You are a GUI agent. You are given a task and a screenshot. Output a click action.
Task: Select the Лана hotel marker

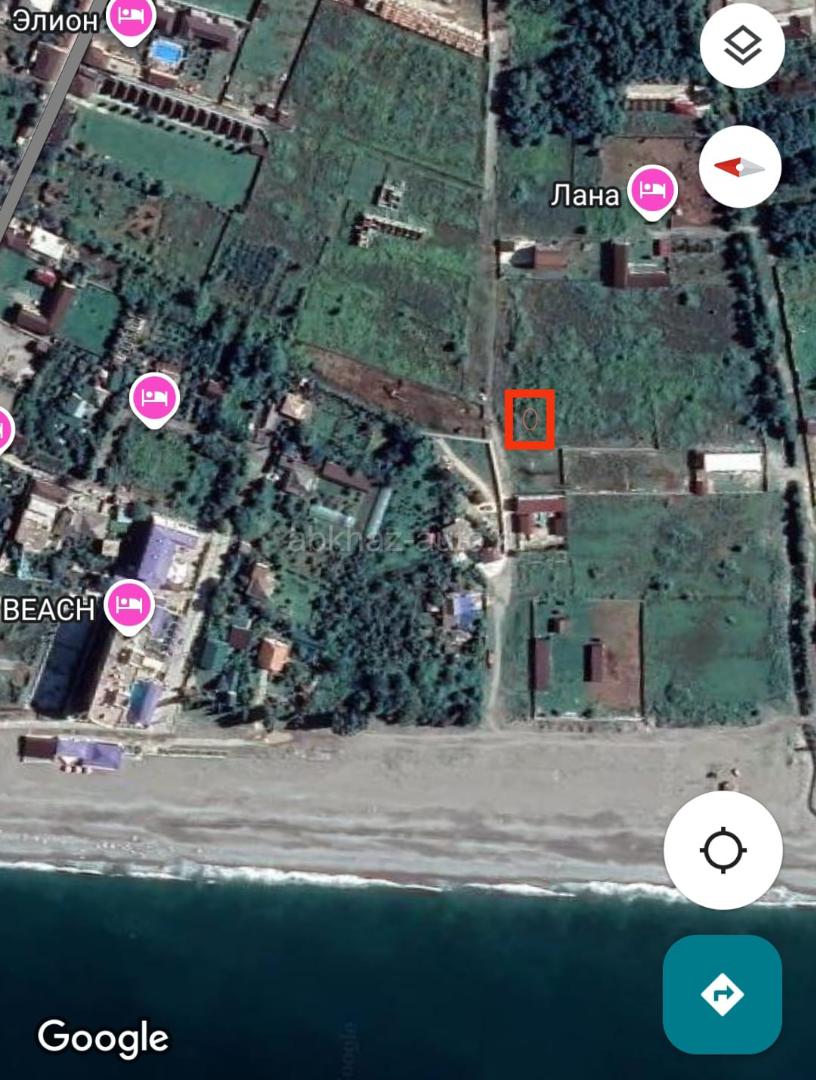click(x=652, y=190)
